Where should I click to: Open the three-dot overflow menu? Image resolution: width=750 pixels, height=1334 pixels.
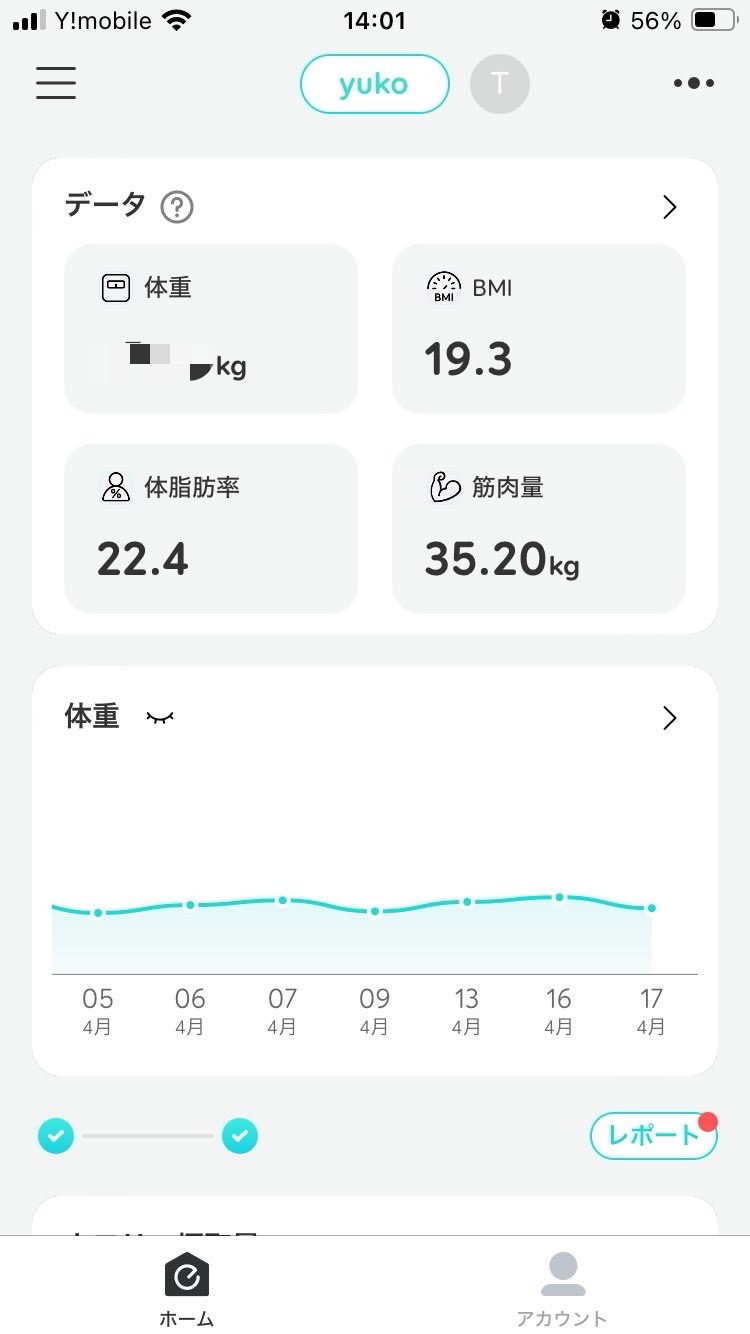[693, 83]
